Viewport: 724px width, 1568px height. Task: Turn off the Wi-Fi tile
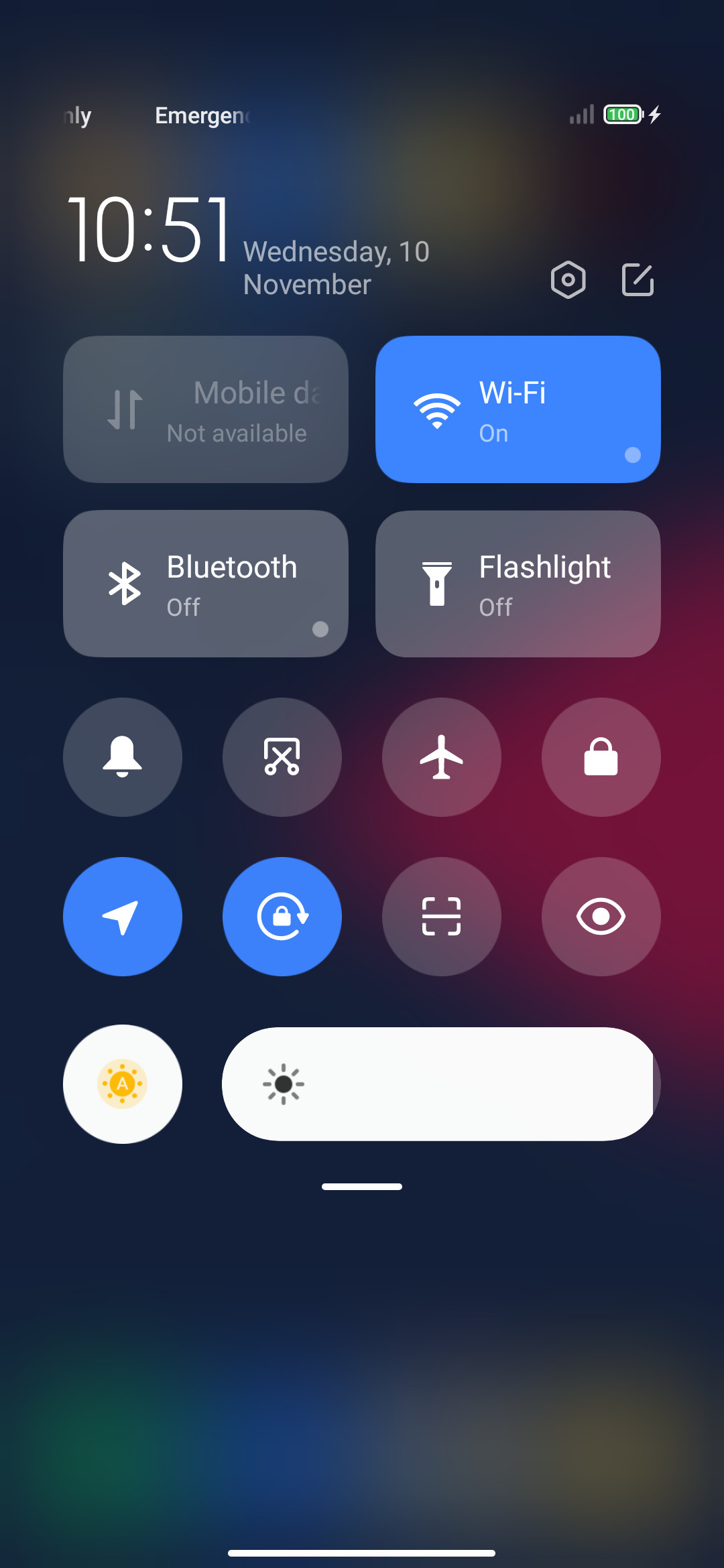(518, 409)
